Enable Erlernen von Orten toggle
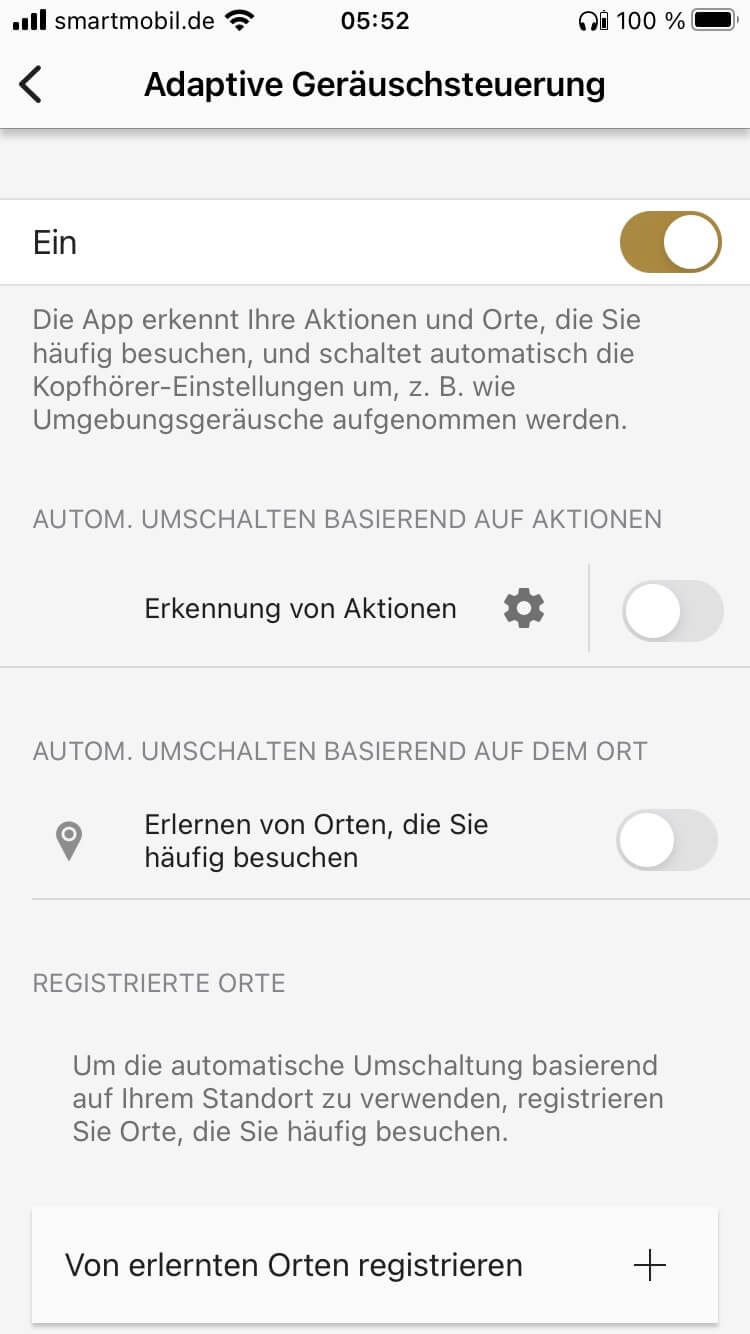This screenshot has height=1334, width=750. pos(666,840)
